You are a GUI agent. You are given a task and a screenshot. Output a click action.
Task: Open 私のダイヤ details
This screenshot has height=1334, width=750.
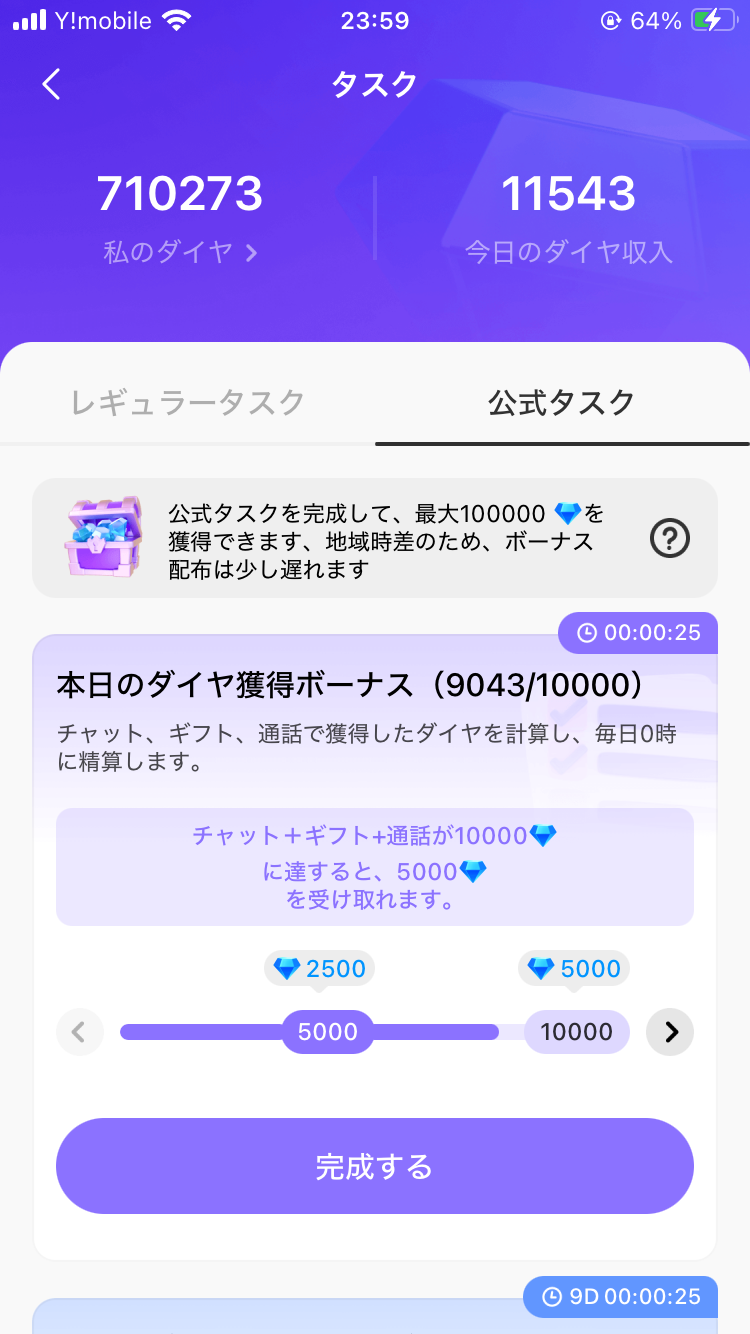click(181, 251)
